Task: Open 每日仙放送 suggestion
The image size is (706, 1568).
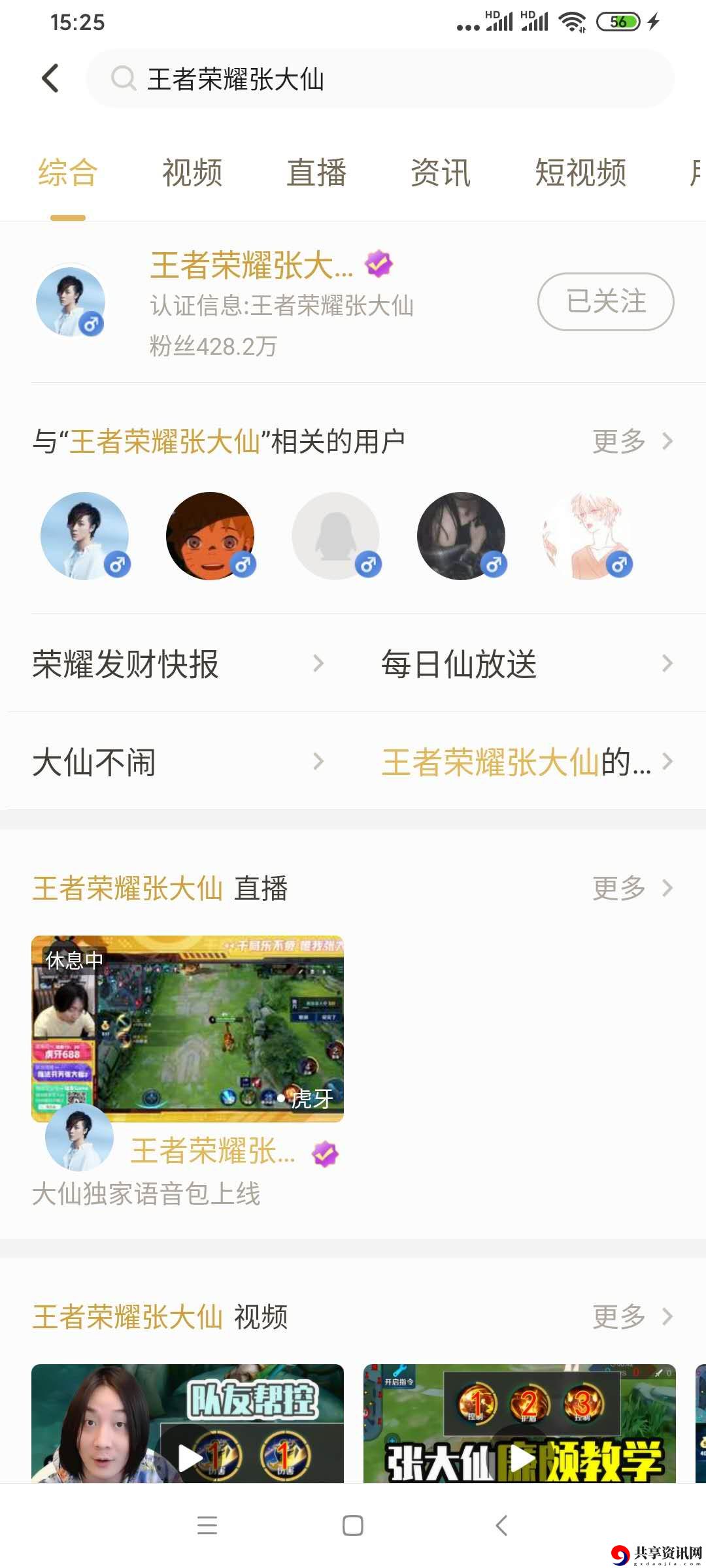Action: pos(526,664)
